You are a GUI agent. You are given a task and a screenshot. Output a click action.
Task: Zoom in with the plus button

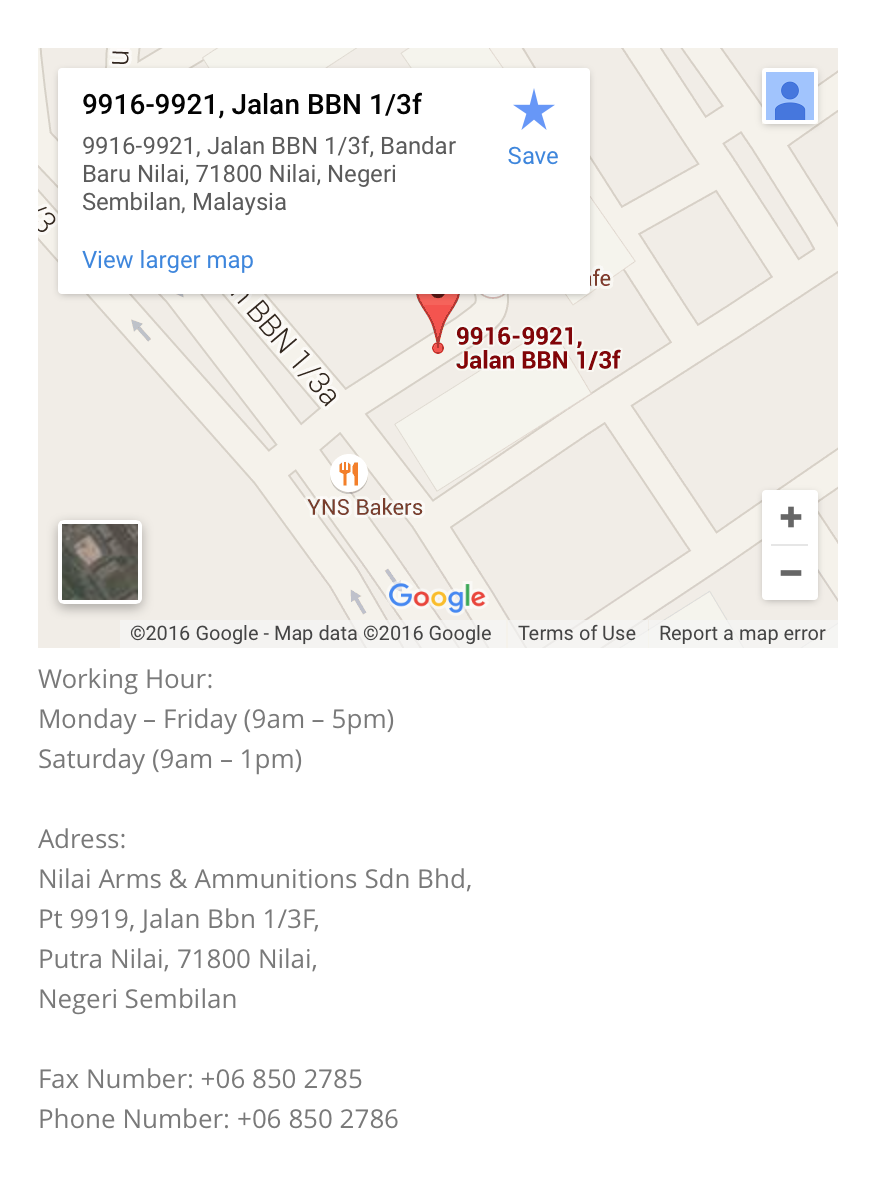[x=790, y=517]
